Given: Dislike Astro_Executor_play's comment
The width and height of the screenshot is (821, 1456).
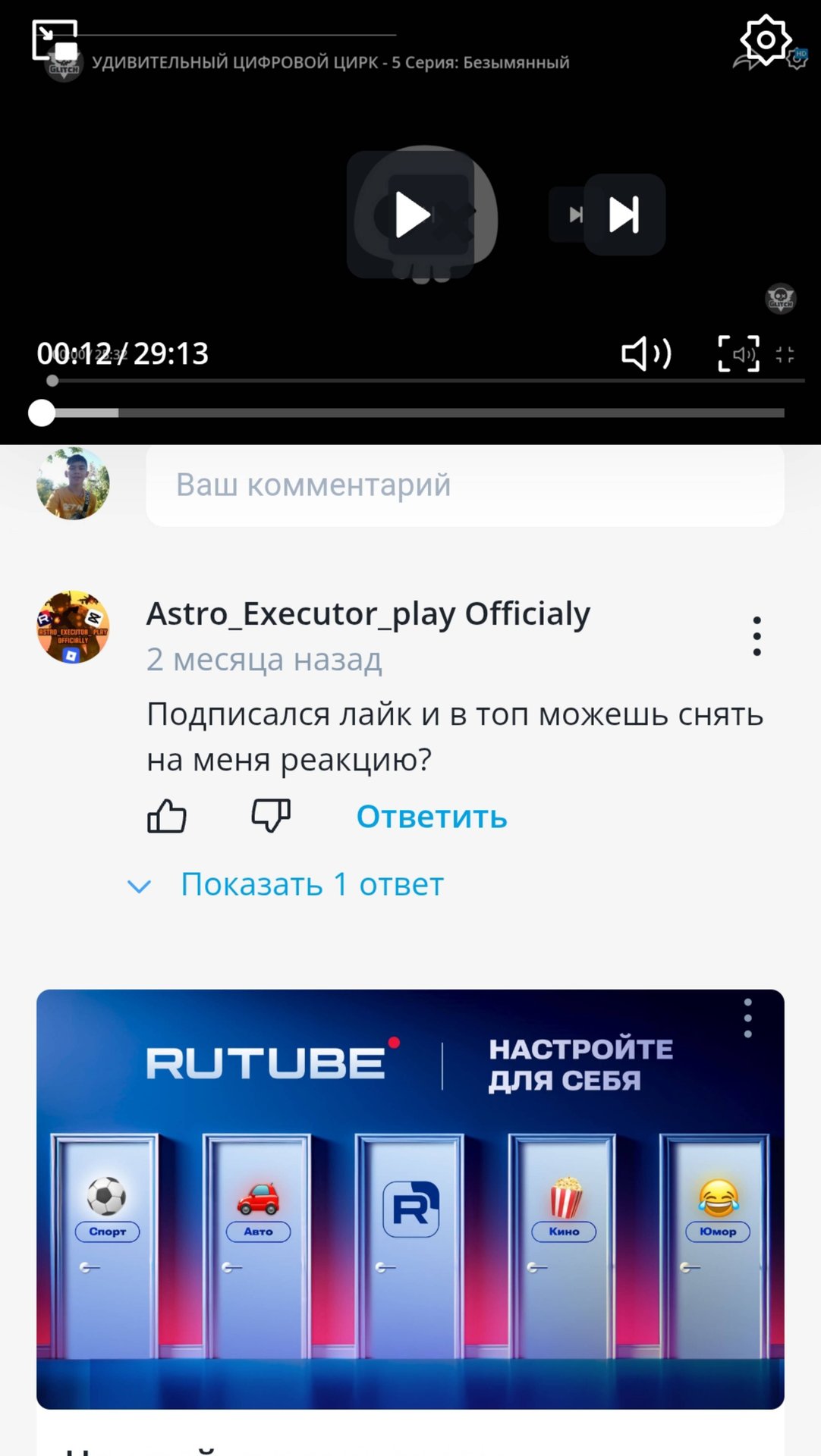Looking at the screenshot, I should [x=271, y=817].
